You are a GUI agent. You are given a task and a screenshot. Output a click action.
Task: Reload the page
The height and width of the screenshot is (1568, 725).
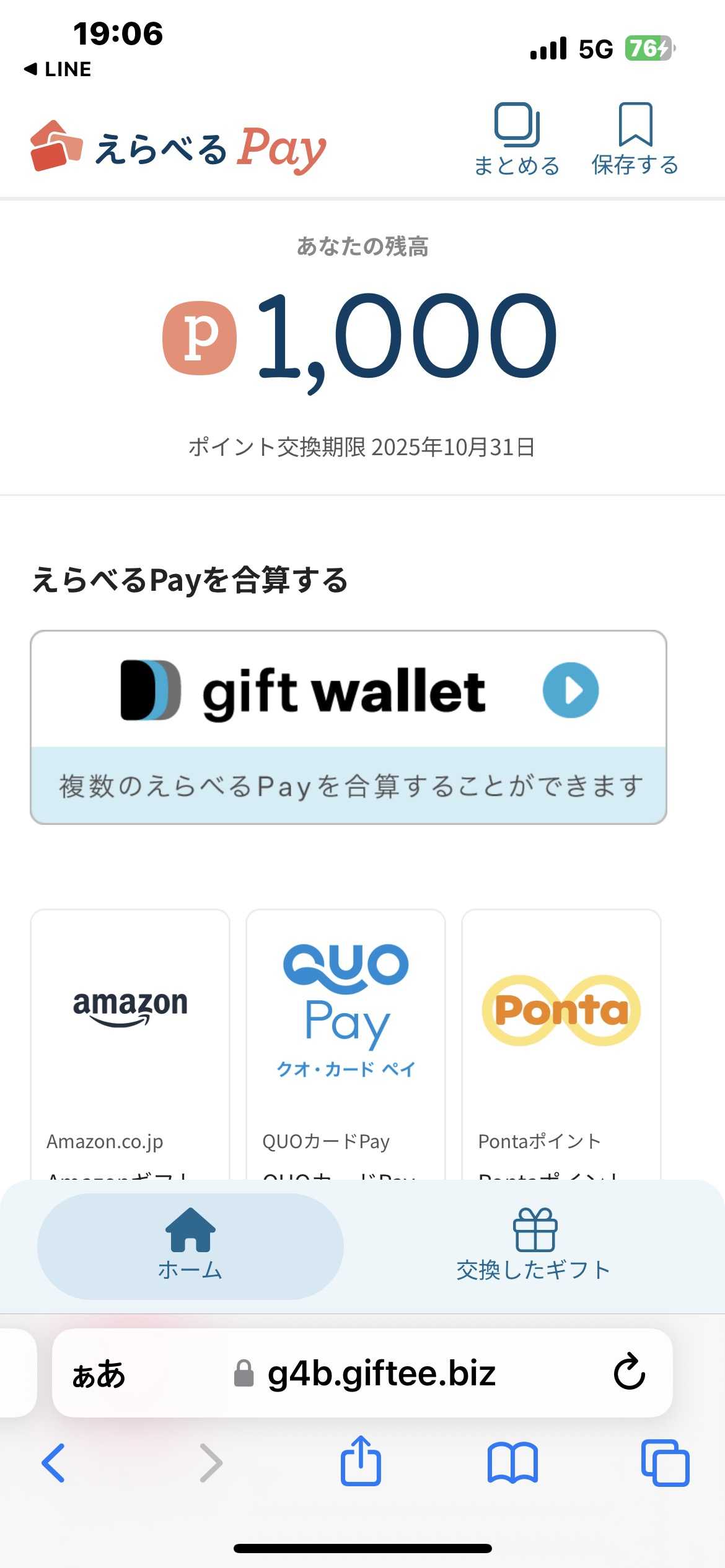629,1372
